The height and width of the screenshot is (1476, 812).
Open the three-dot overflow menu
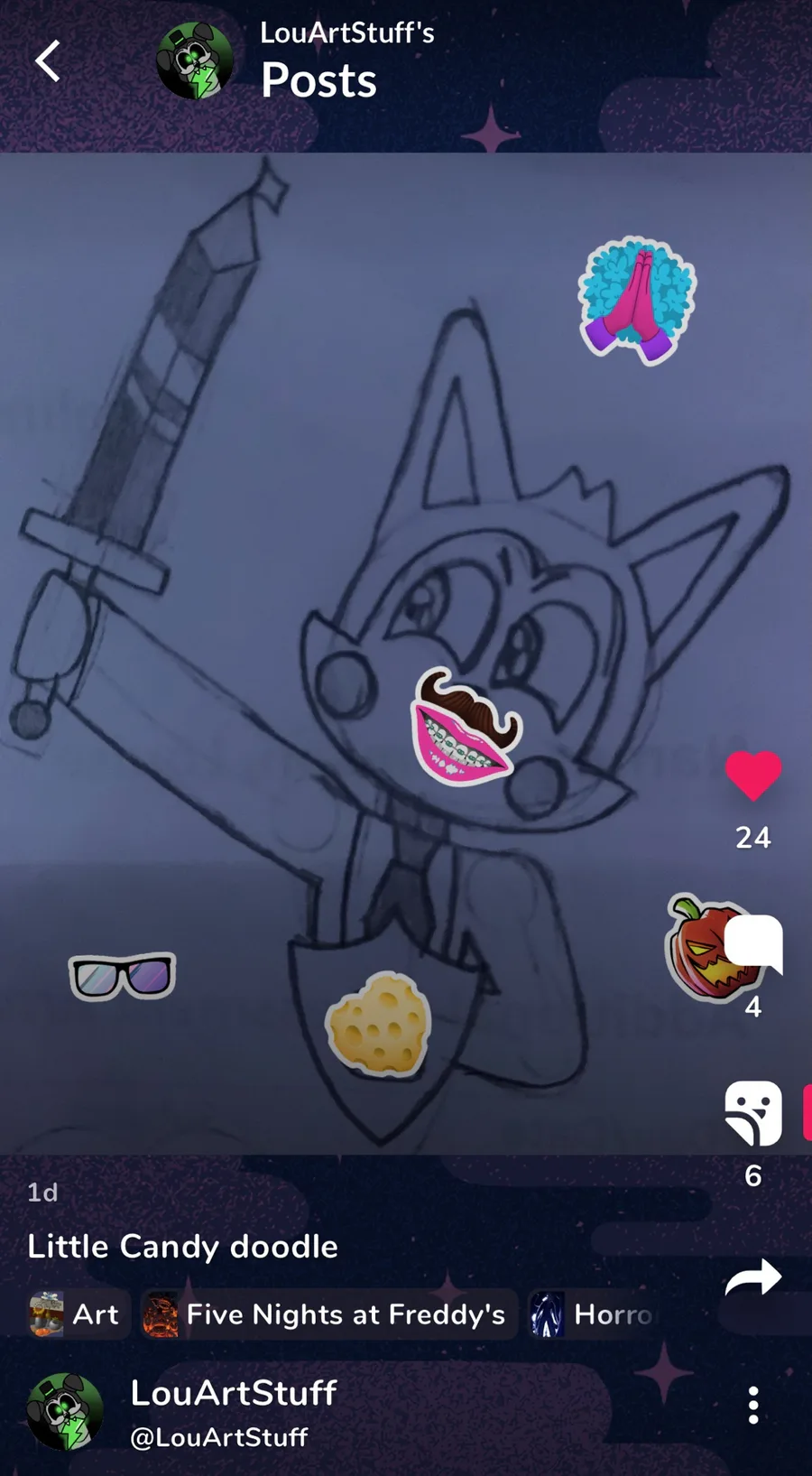pyautogui.click(x=753, y=1406)
